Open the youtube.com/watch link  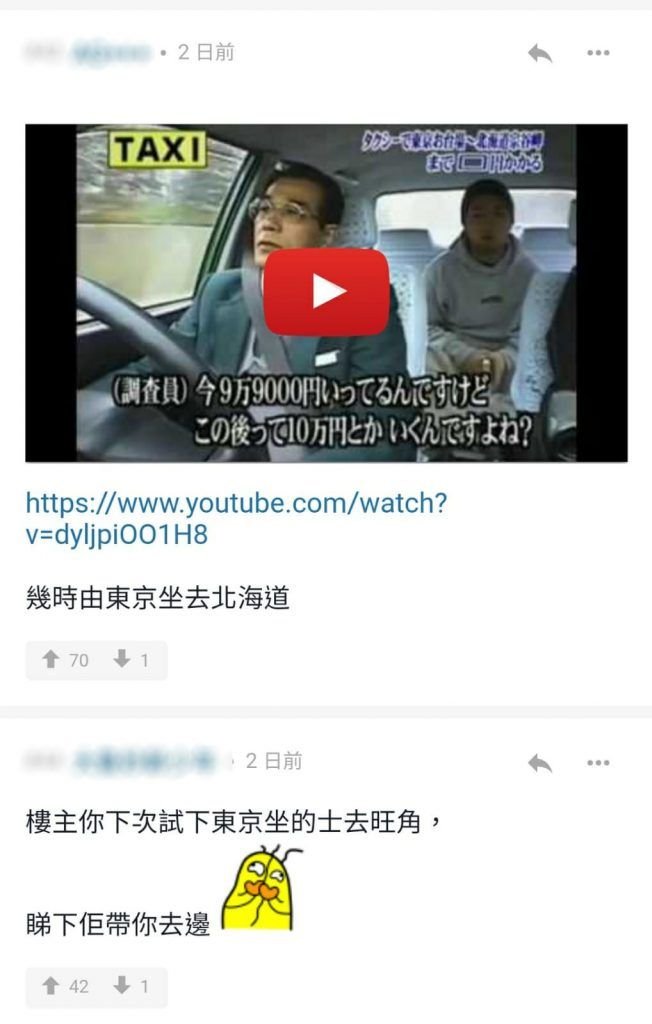(236, 518)
